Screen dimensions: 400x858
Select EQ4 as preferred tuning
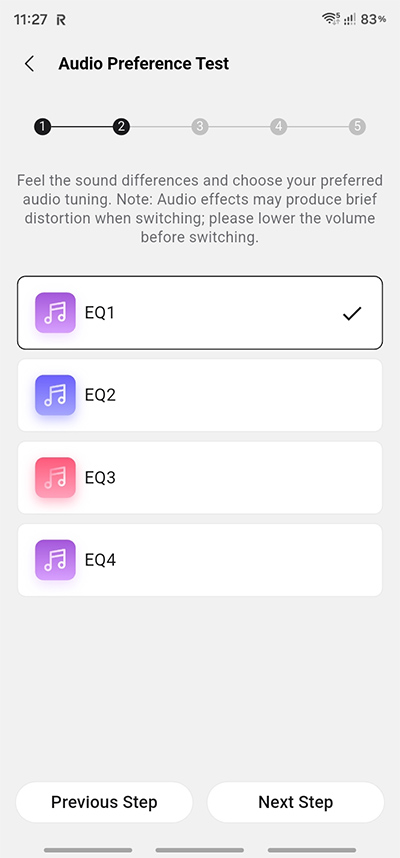[x=200, y=560]
